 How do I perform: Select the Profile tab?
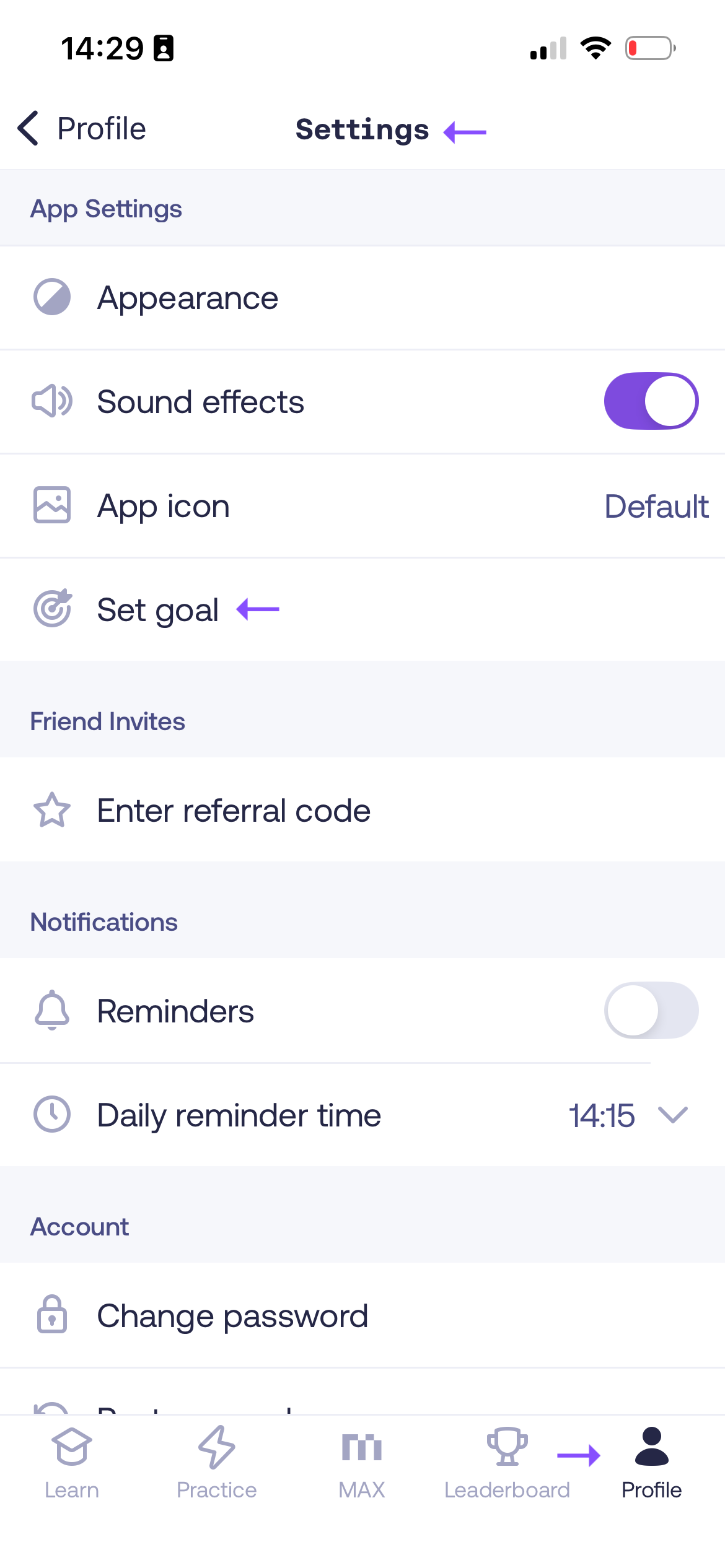coord(652,1463)
